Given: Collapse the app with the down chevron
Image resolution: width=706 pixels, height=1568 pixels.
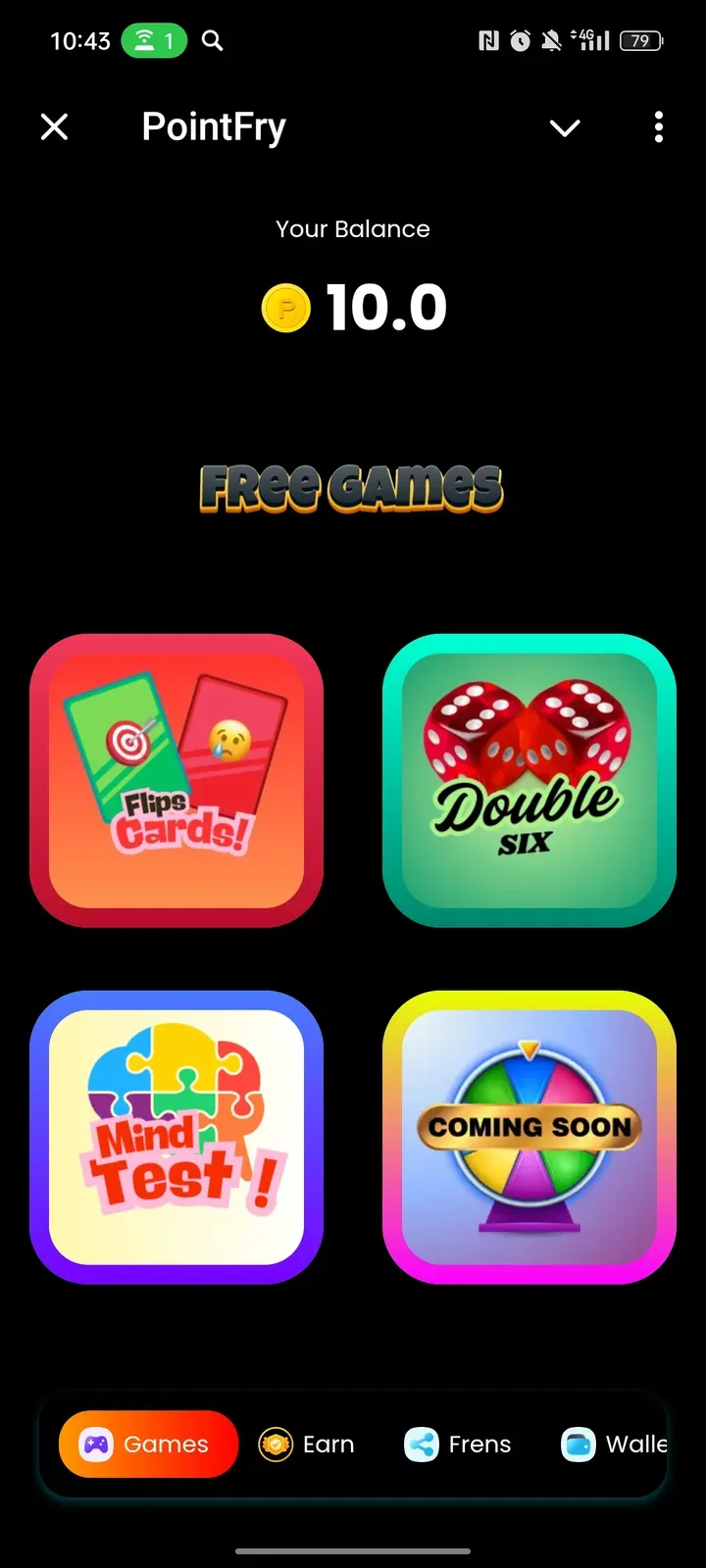Looking at the screenshot, I should pyautogui.click(x=565, y=128).
